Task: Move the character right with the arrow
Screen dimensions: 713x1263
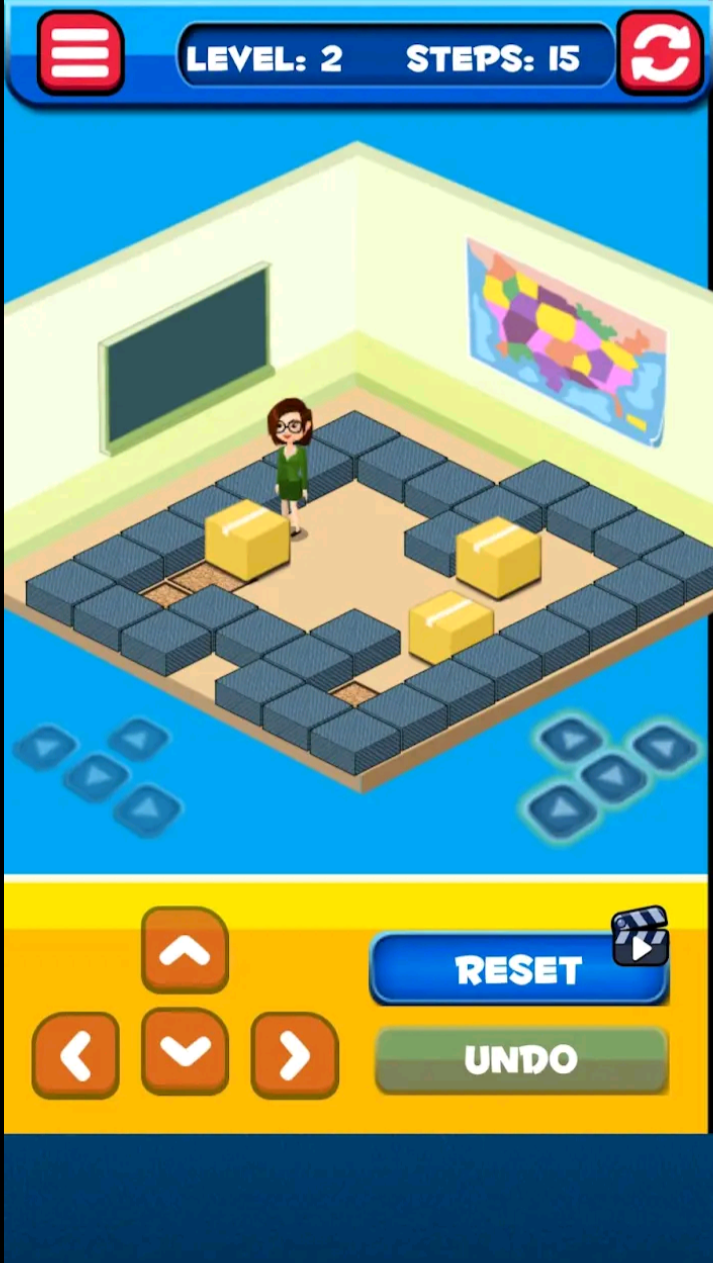Action: tap(294, 1055)
